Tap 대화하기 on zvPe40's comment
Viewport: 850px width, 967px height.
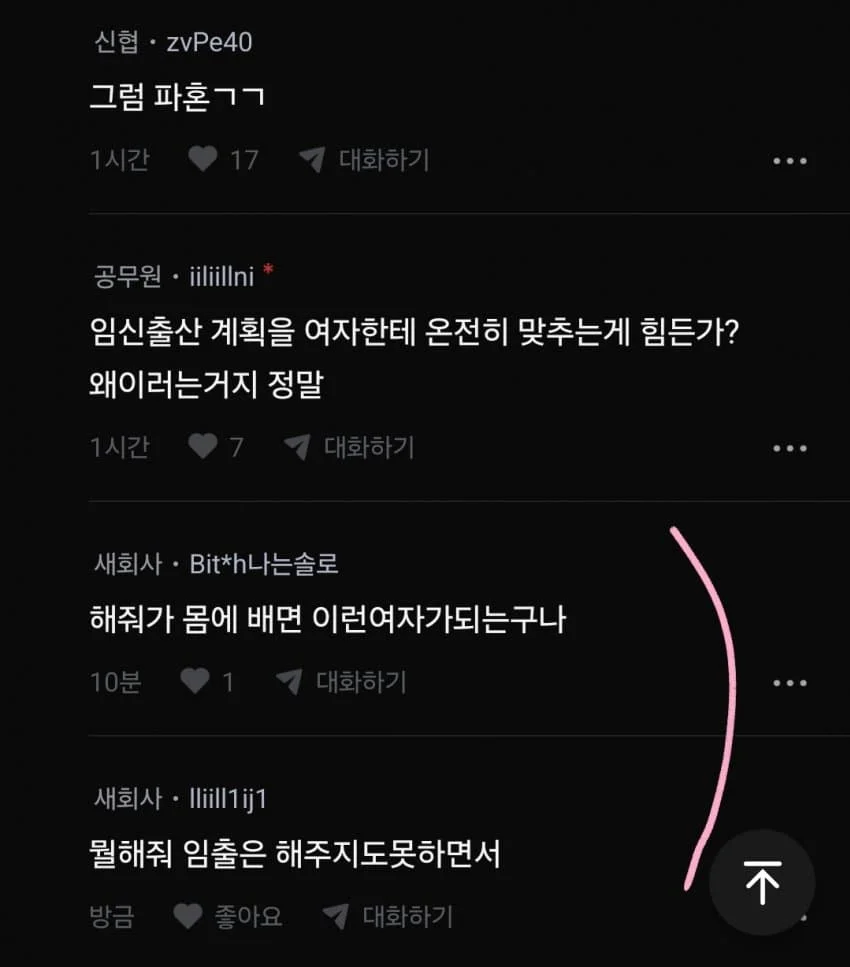pos(384,160)
